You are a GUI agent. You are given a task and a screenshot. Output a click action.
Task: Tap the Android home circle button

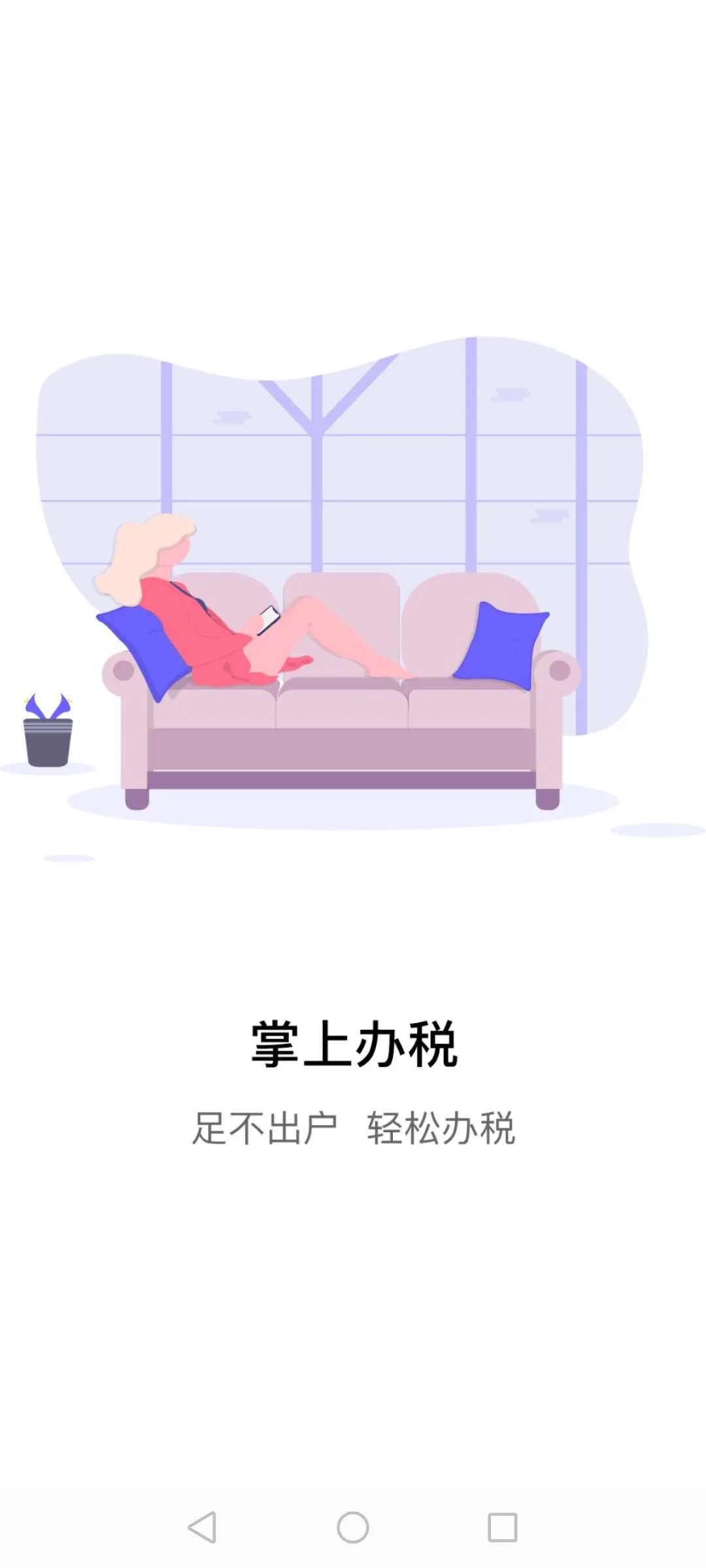[x=353, y=1527]
